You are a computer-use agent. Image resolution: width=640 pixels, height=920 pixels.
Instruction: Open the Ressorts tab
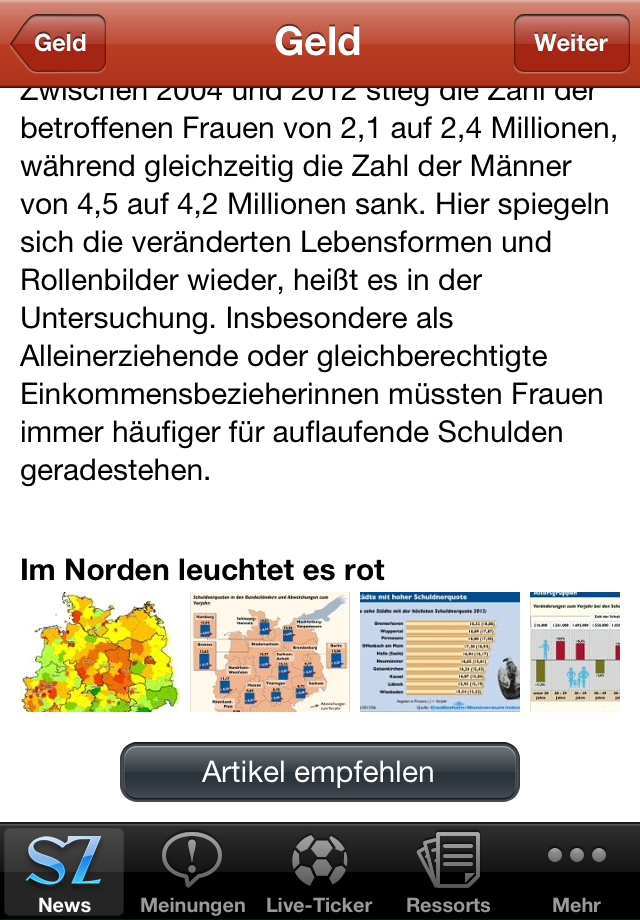point(448,872)
